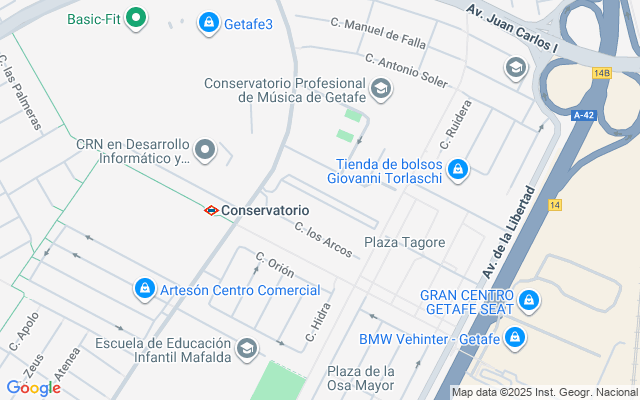Image resolution: width=640 pixels, height=400 pixels.
Task: Select the GRAN CENTRO GETAFE SEAT pin
Action: point(530,299)
